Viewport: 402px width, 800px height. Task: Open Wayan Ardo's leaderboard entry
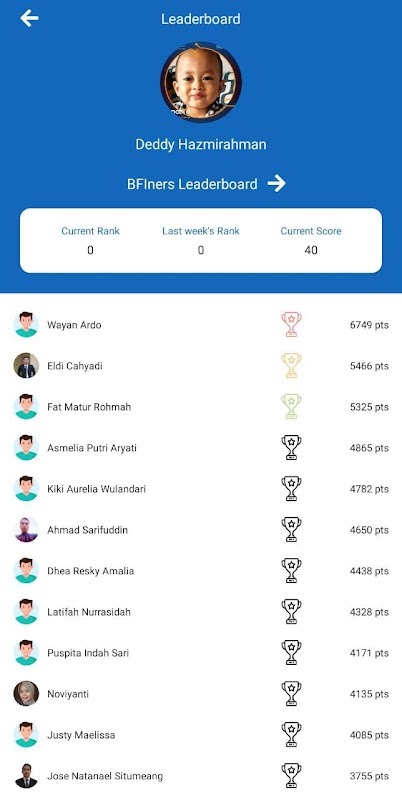tap(201, 325)
